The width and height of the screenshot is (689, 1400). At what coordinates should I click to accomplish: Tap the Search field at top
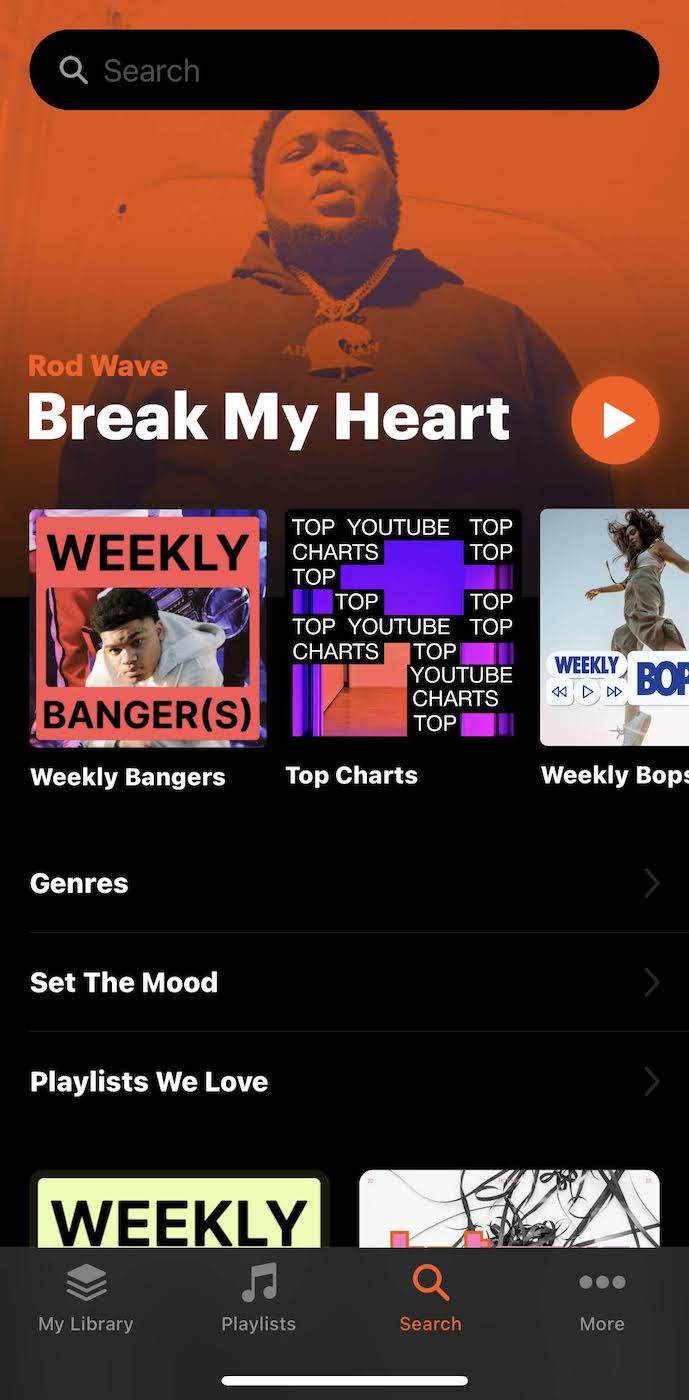pos(344,70)
